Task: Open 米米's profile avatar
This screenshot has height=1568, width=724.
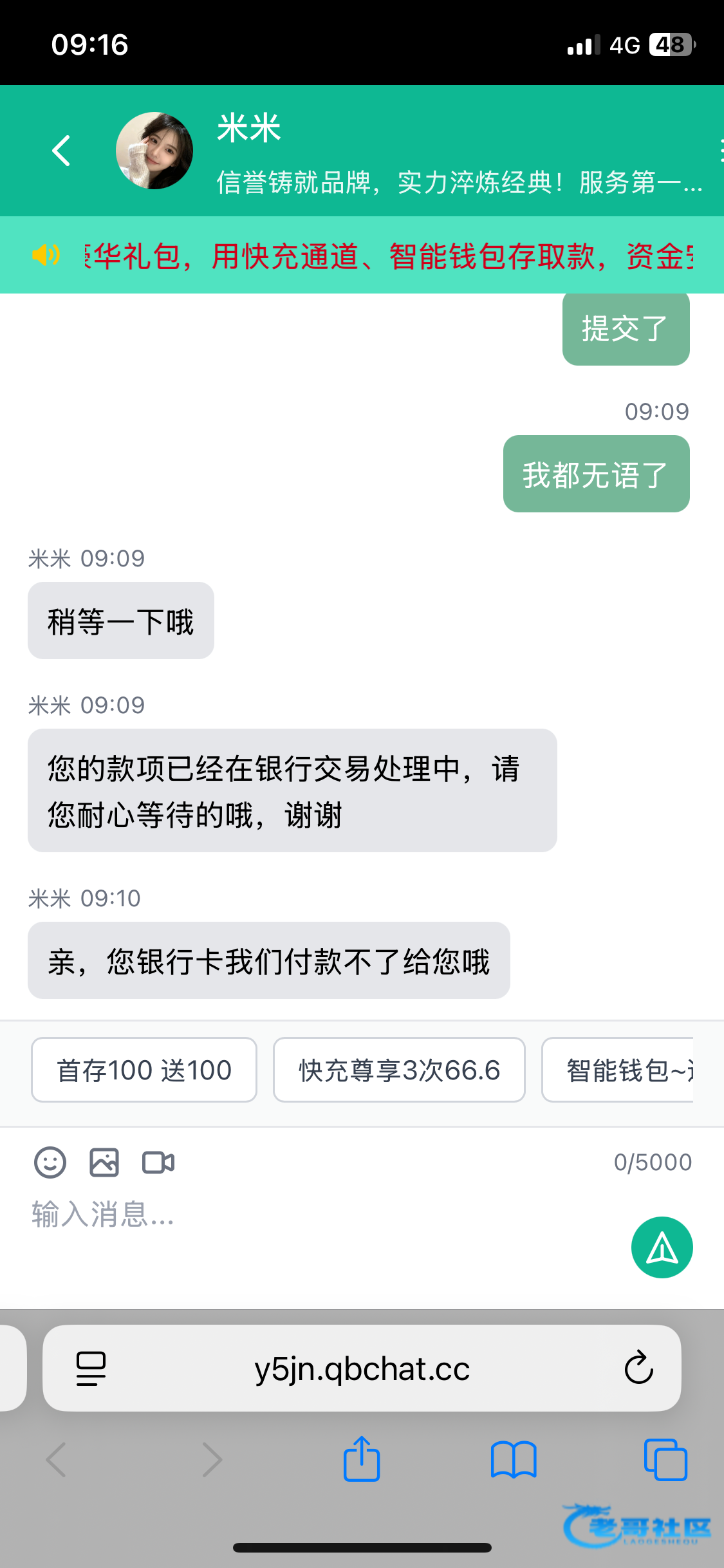Action: 154,151
